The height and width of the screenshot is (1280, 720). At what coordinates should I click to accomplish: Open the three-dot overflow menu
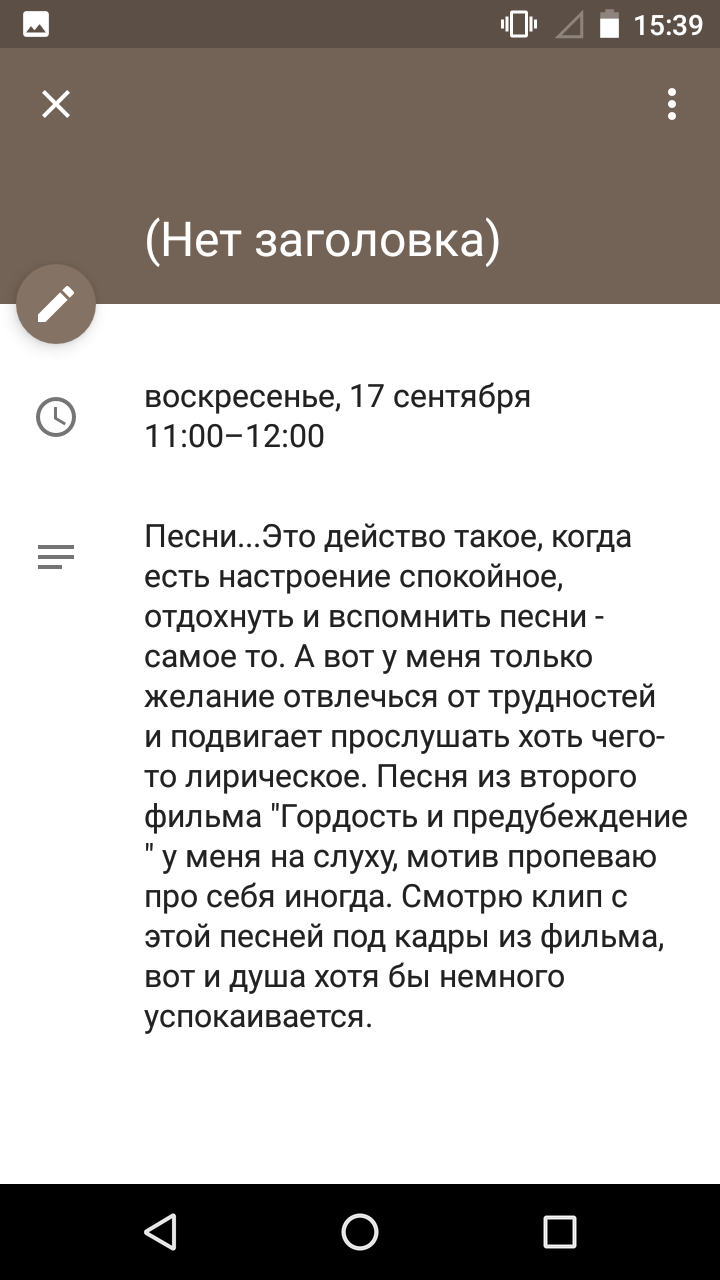tap(672, 104)
